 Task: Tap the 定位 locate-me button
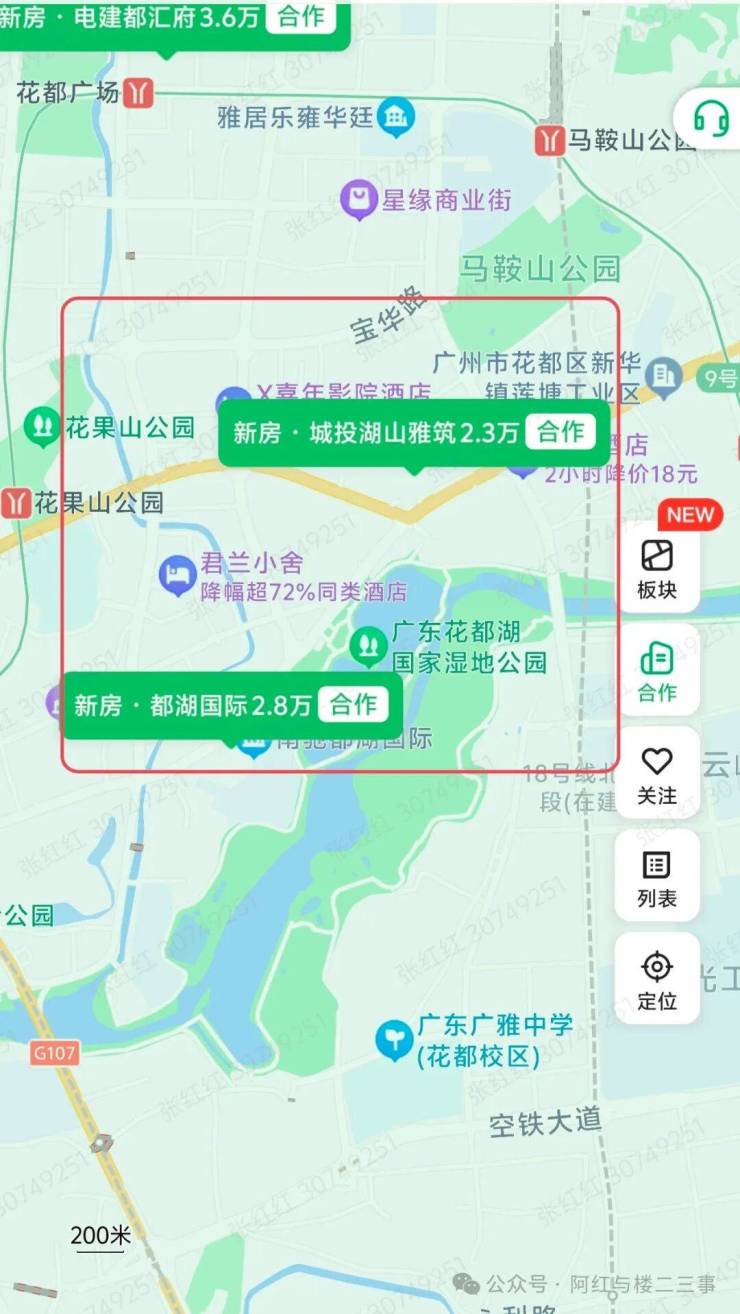tap(657, 981)
